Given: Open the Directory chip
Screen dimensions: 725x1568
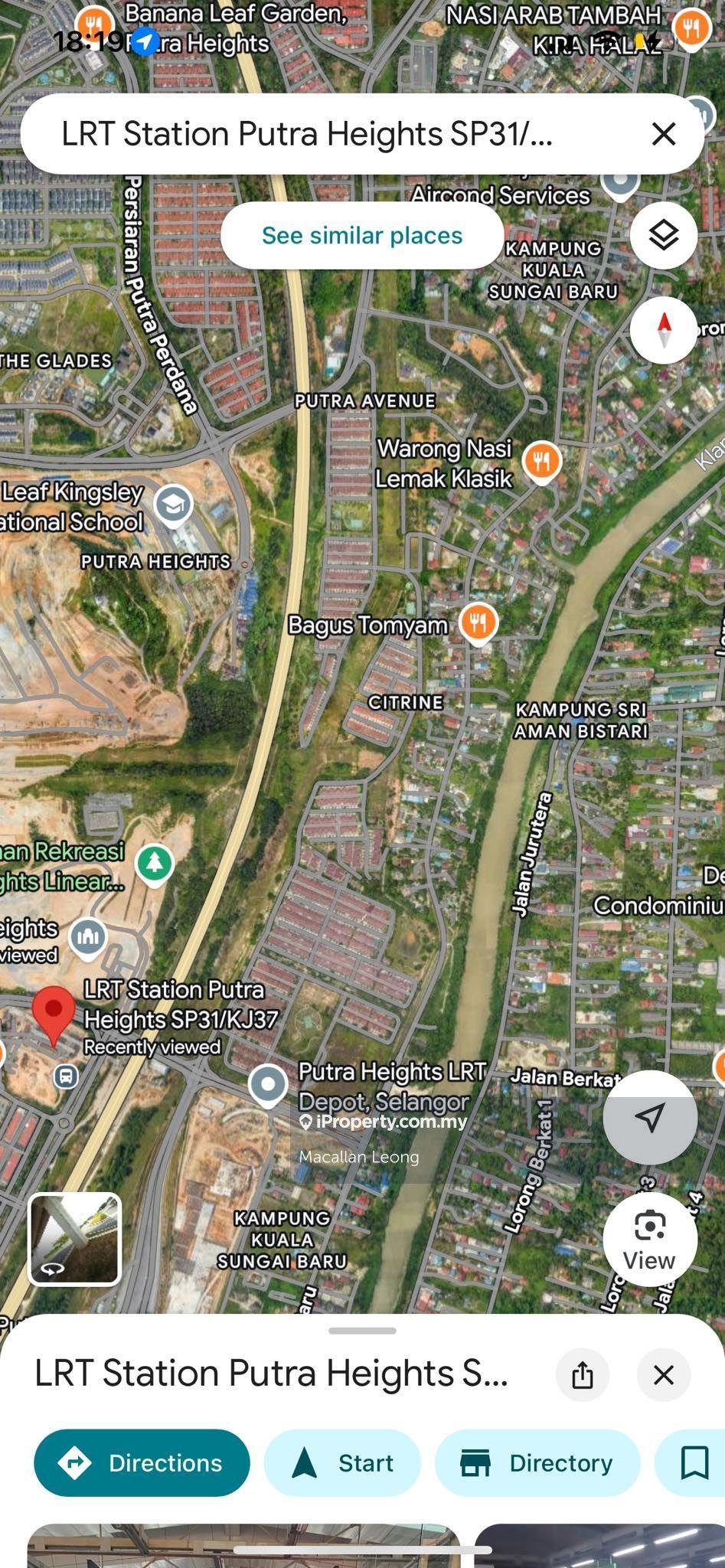Looking at the screenshot, I should pyautogui.click(x=537, y=1462).
